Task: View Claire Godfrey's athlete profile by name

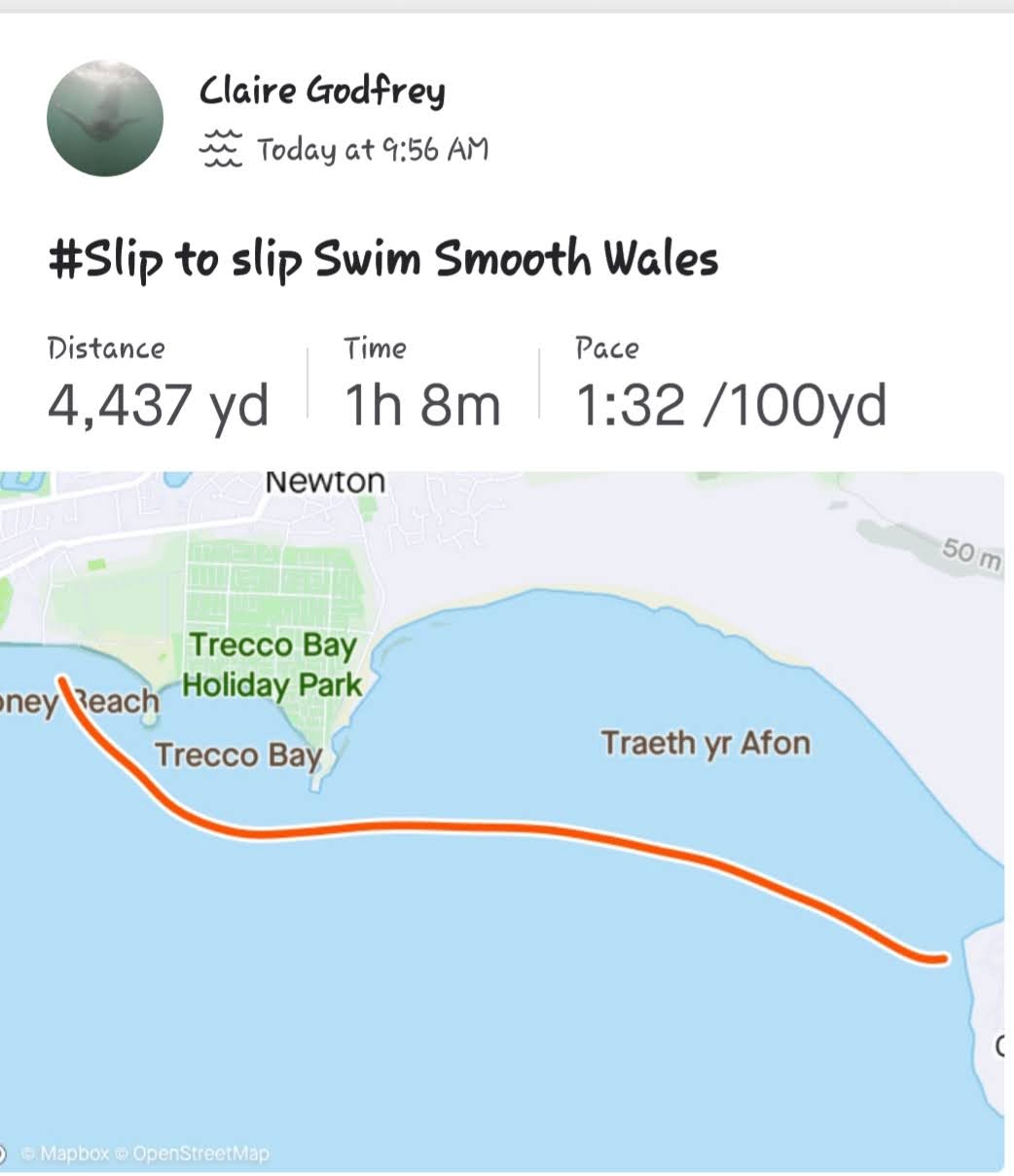Action: [322, 92]
